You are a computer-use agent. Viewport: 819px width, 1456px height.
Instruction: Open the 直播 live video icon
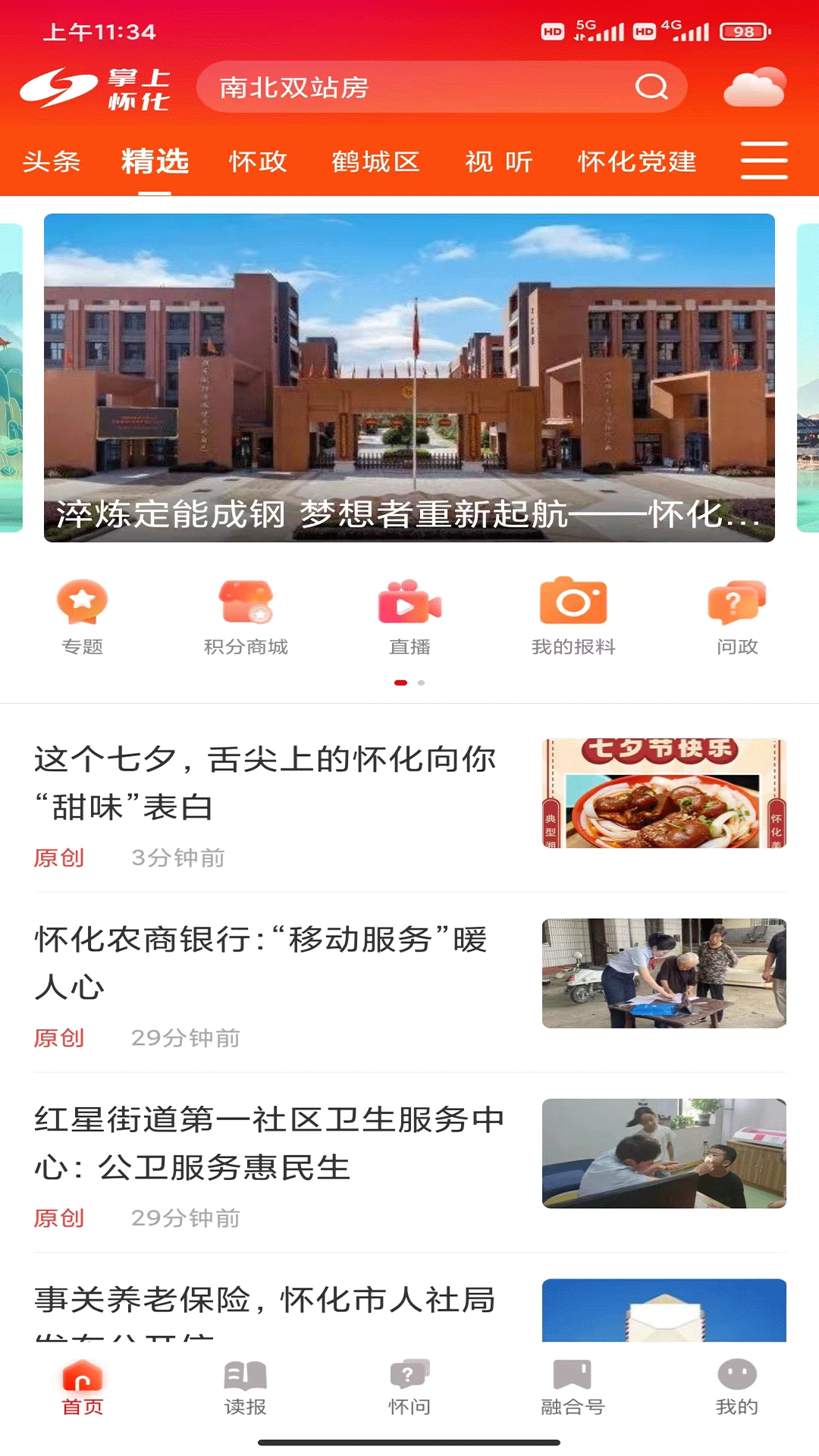(x=409, y=603)
